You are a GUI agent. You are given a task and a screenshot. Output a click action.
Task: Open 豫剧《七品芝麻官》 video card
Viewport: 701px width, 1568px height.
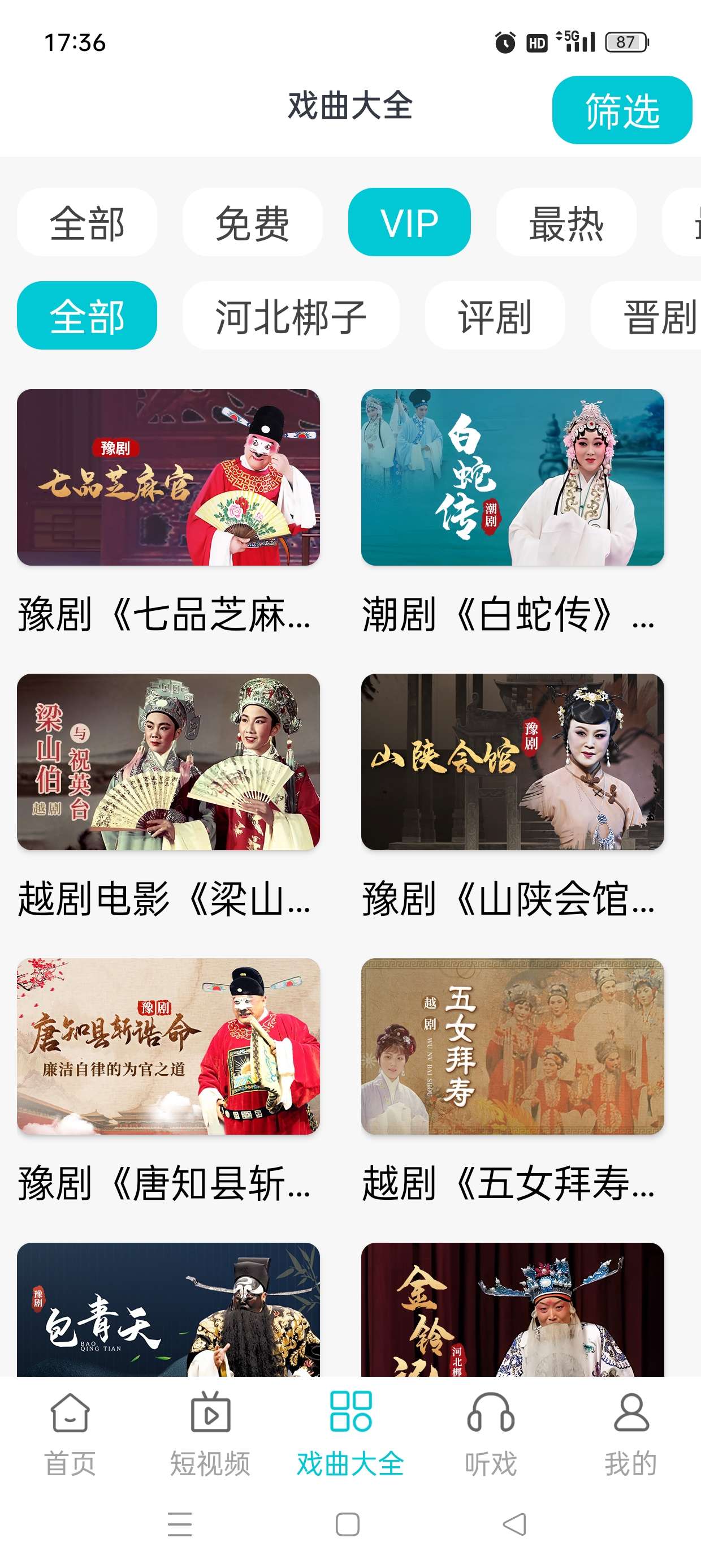168,478
